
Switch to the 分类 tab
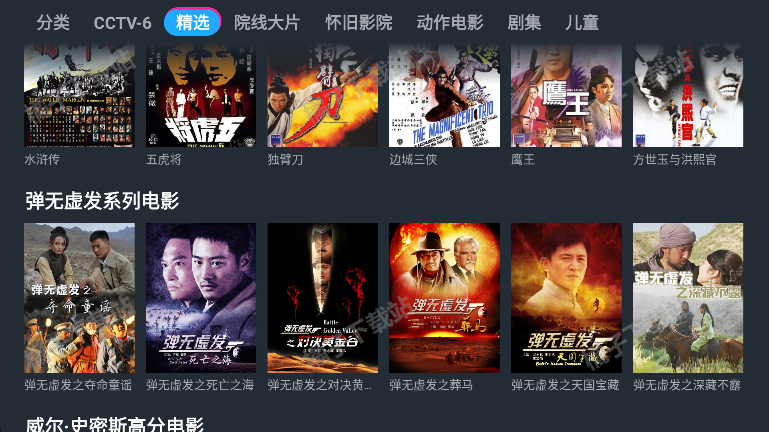pos(52,23)
